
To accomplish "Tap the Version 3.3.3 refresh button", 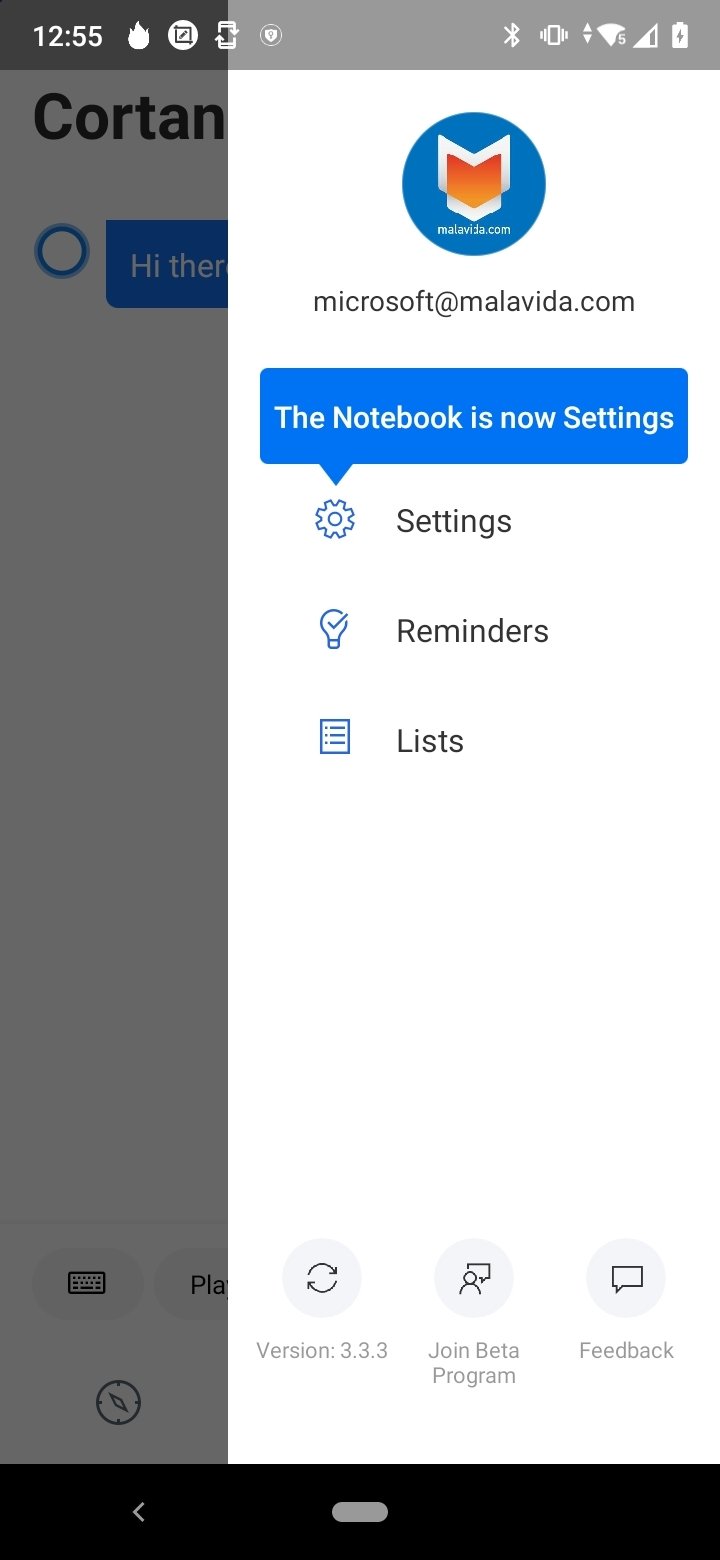I will click(x=322, y=1278).
